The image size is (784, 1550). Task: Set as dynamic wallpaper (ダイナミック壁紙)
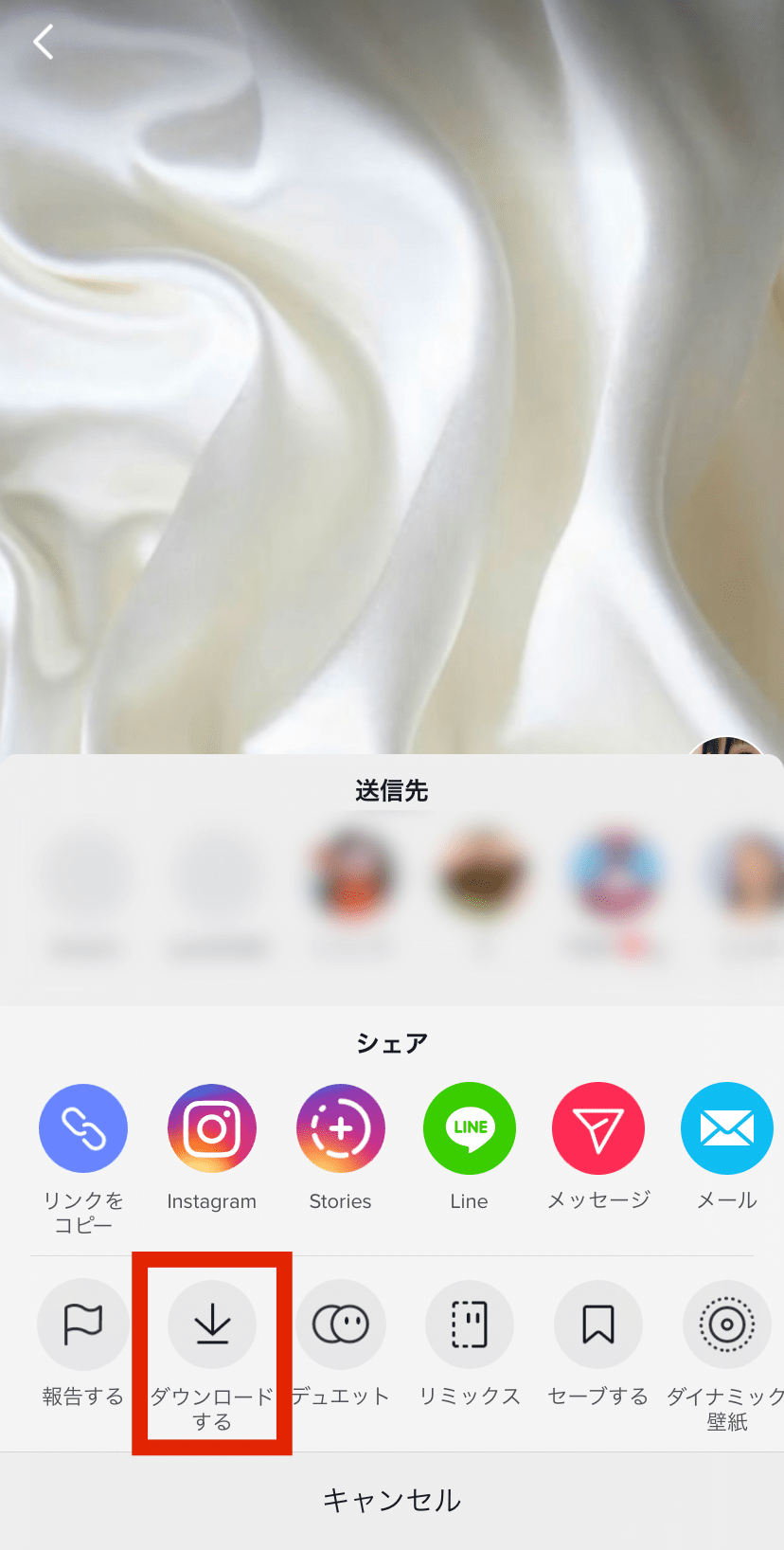726,1324
